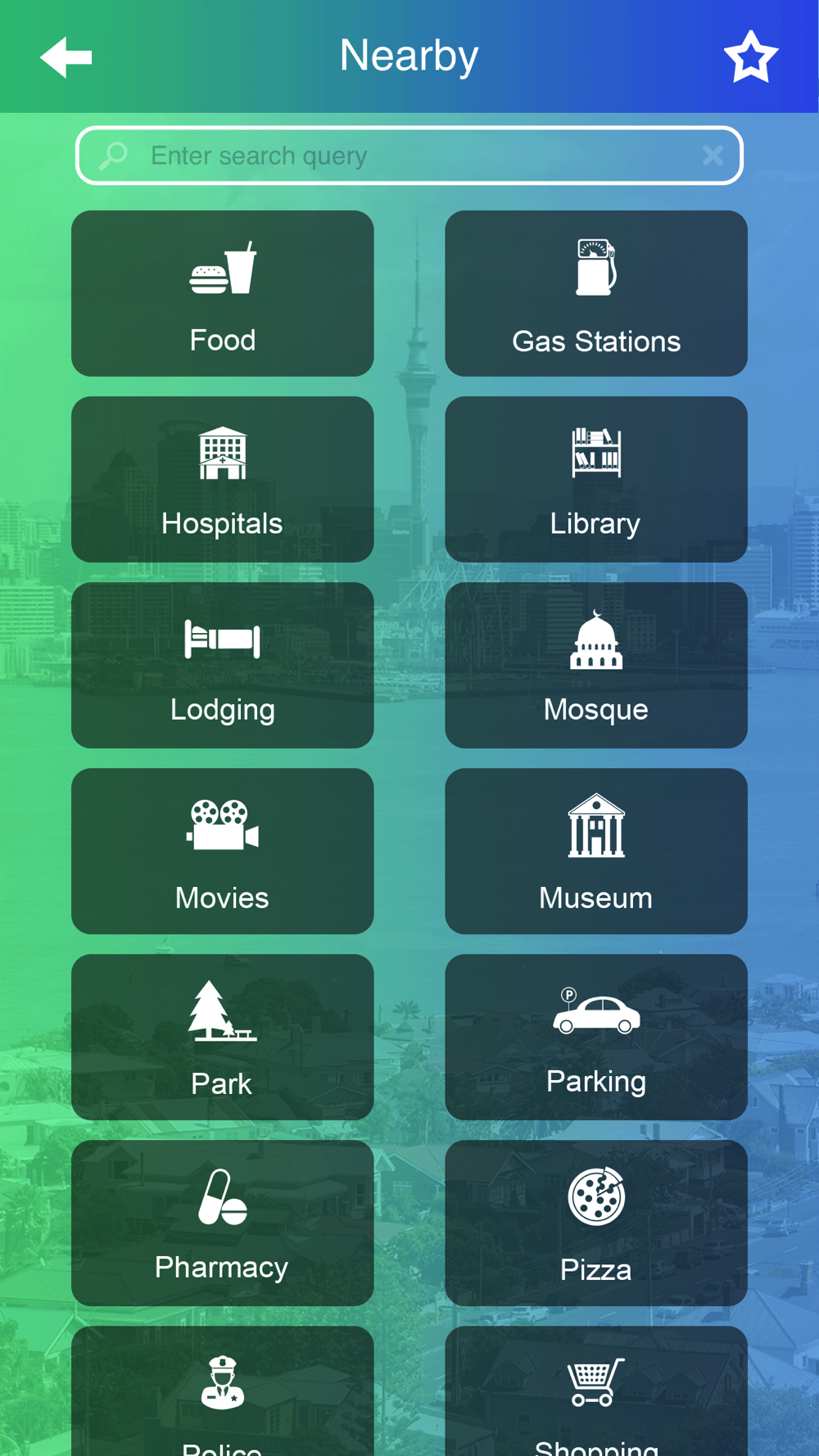The height and width of the screenshot is (1456, 819).
Task: Show nearby Movies
Action: 223,851
